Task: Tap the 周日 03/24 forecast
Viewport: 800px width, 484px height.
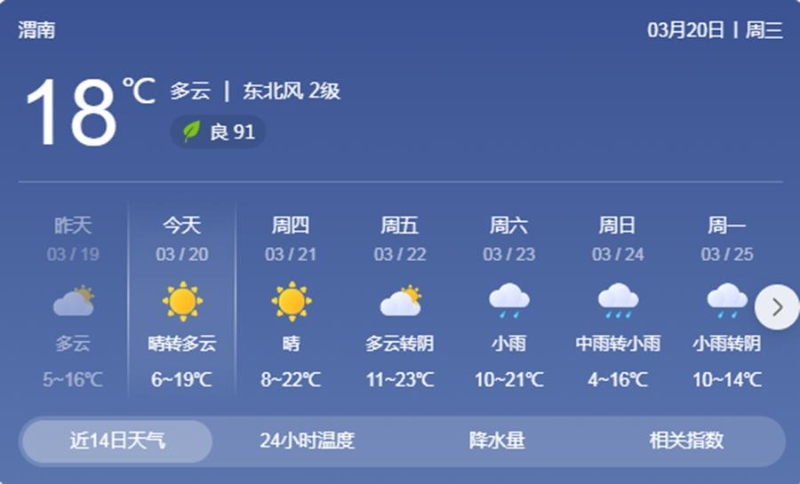Action: (618, 300)
